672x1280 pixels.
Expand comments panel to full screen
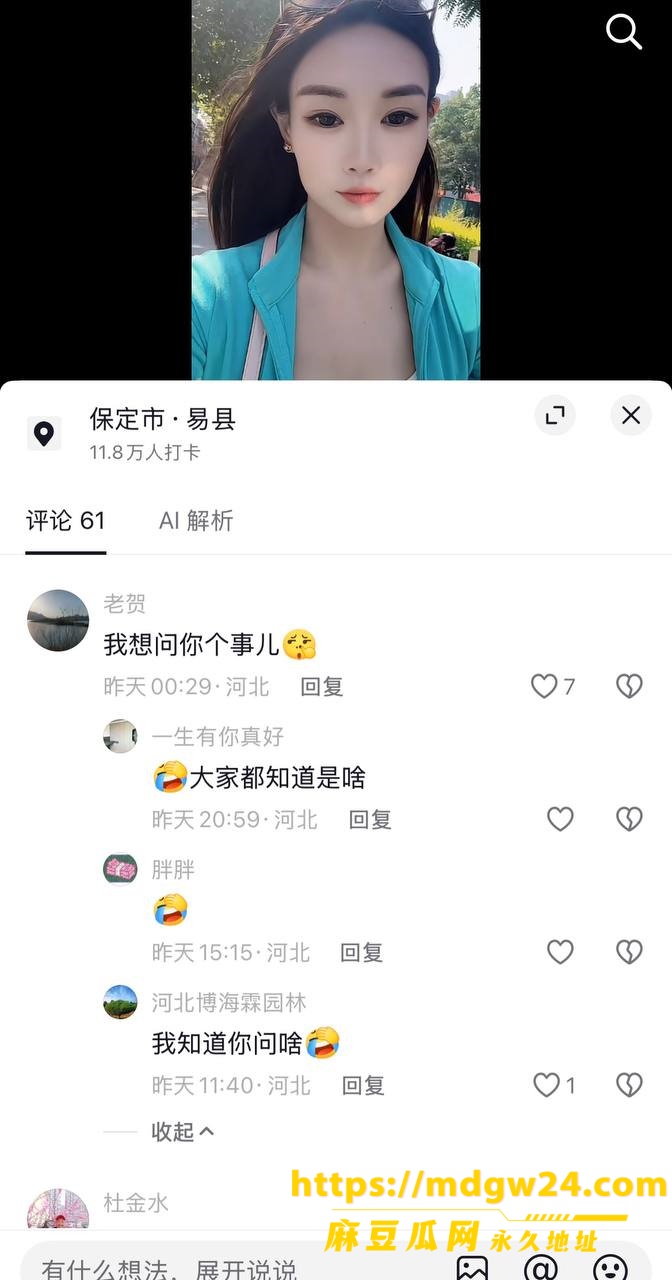[x=555, y=415]
